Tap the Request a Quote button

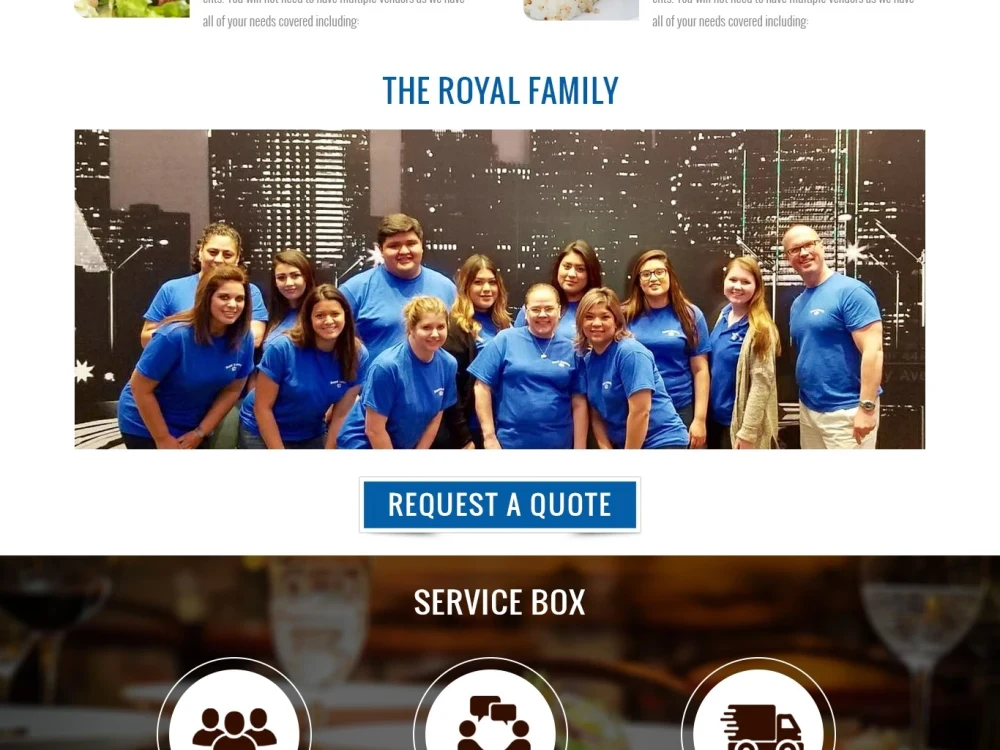(x=499, y=505)
